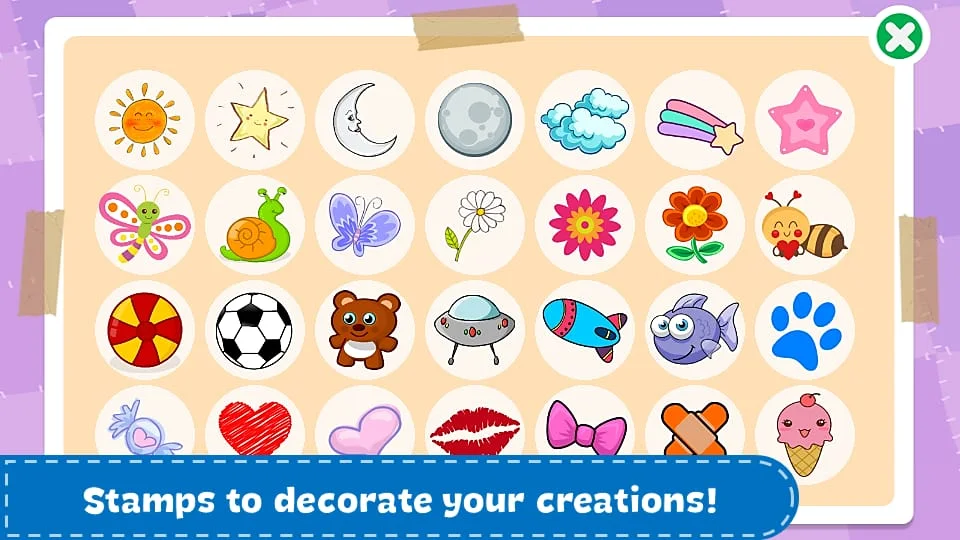This screenshot has height=540, width=960.
Task: Select the white daisy stamp
Action: click(x=474, y=225)
